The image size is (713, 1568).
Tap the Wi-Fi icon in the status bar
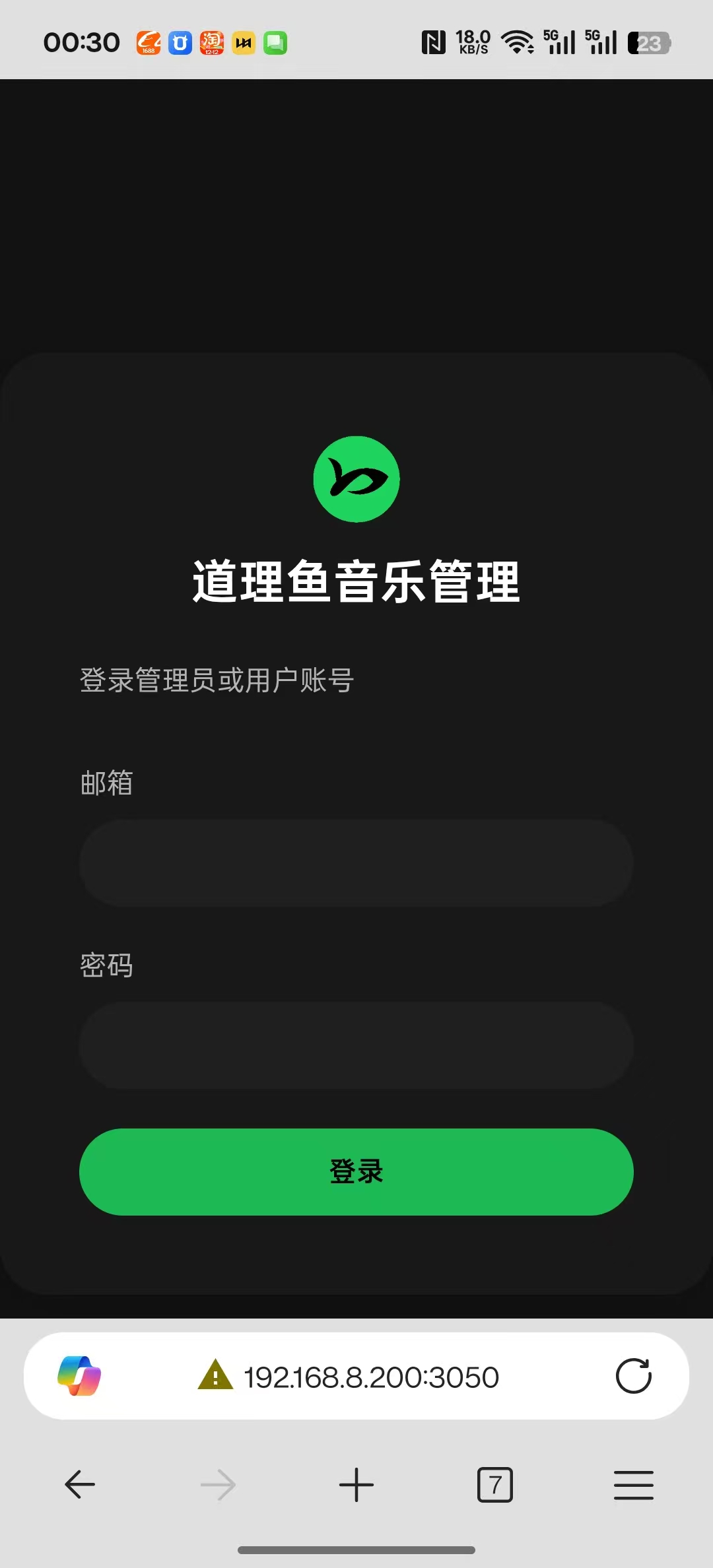[518, 41]
